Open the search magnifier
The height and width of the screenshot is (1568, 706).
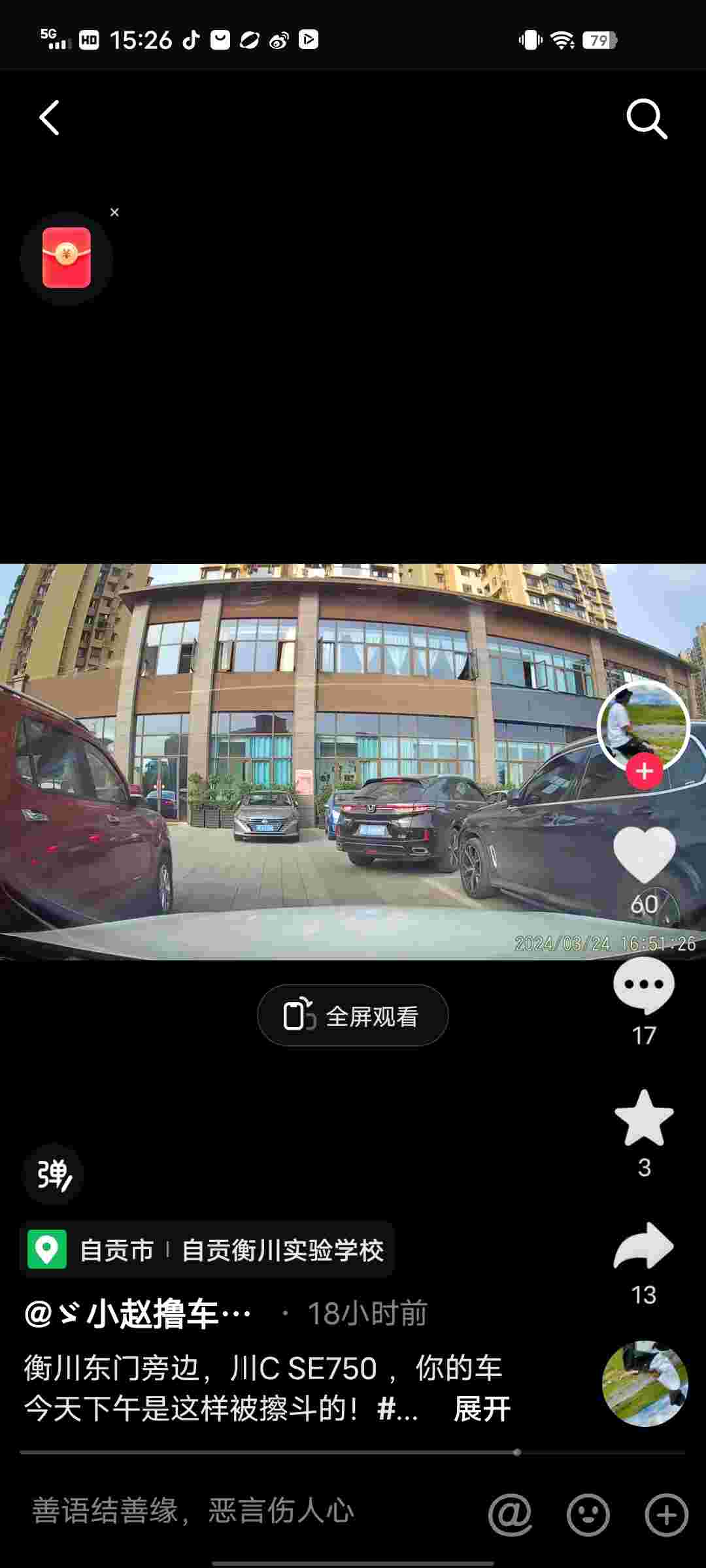[x=646, y=119]
